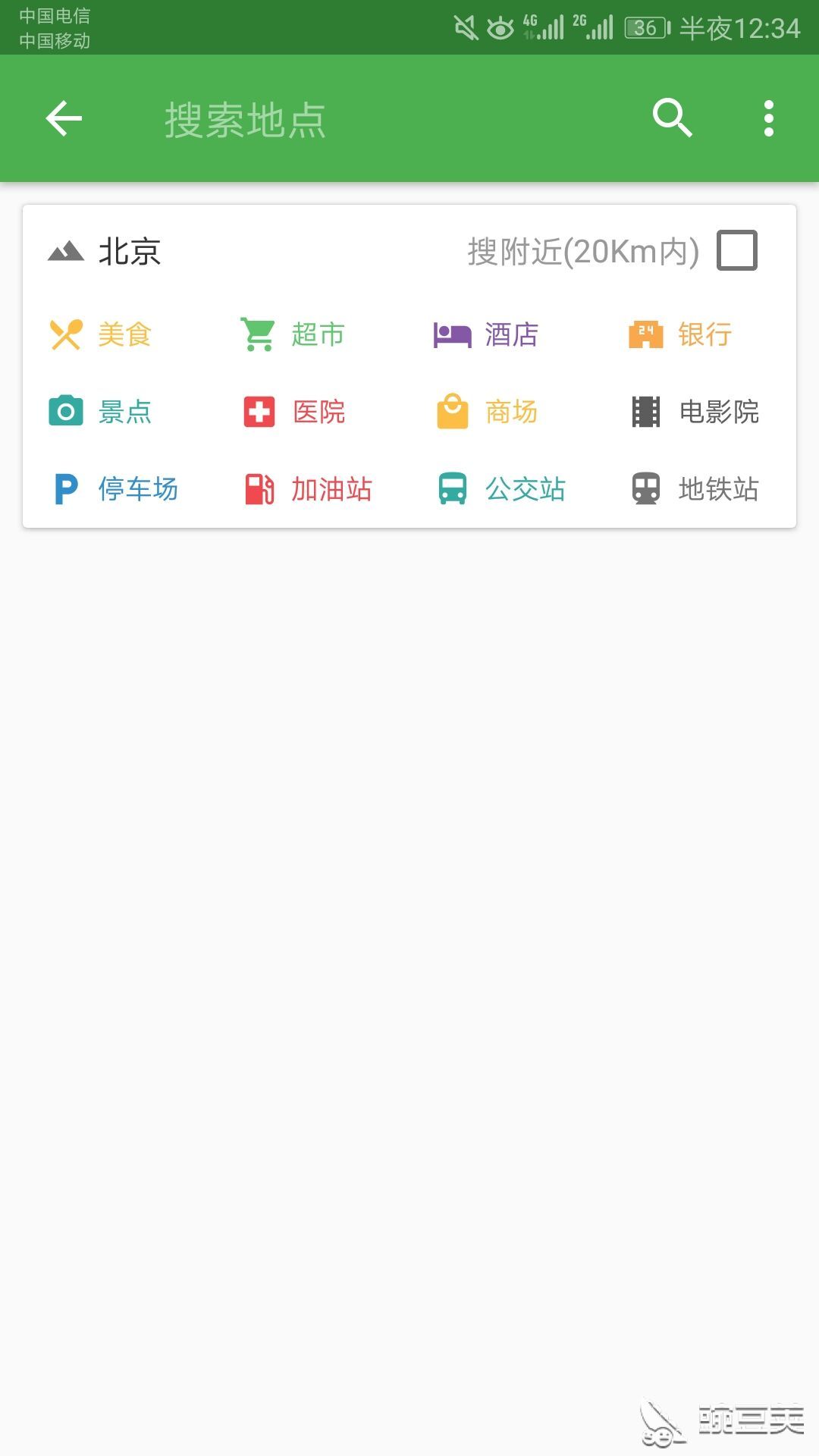Open the three-dot overflow menu
Screen dimensions: 819x1456
769,119
